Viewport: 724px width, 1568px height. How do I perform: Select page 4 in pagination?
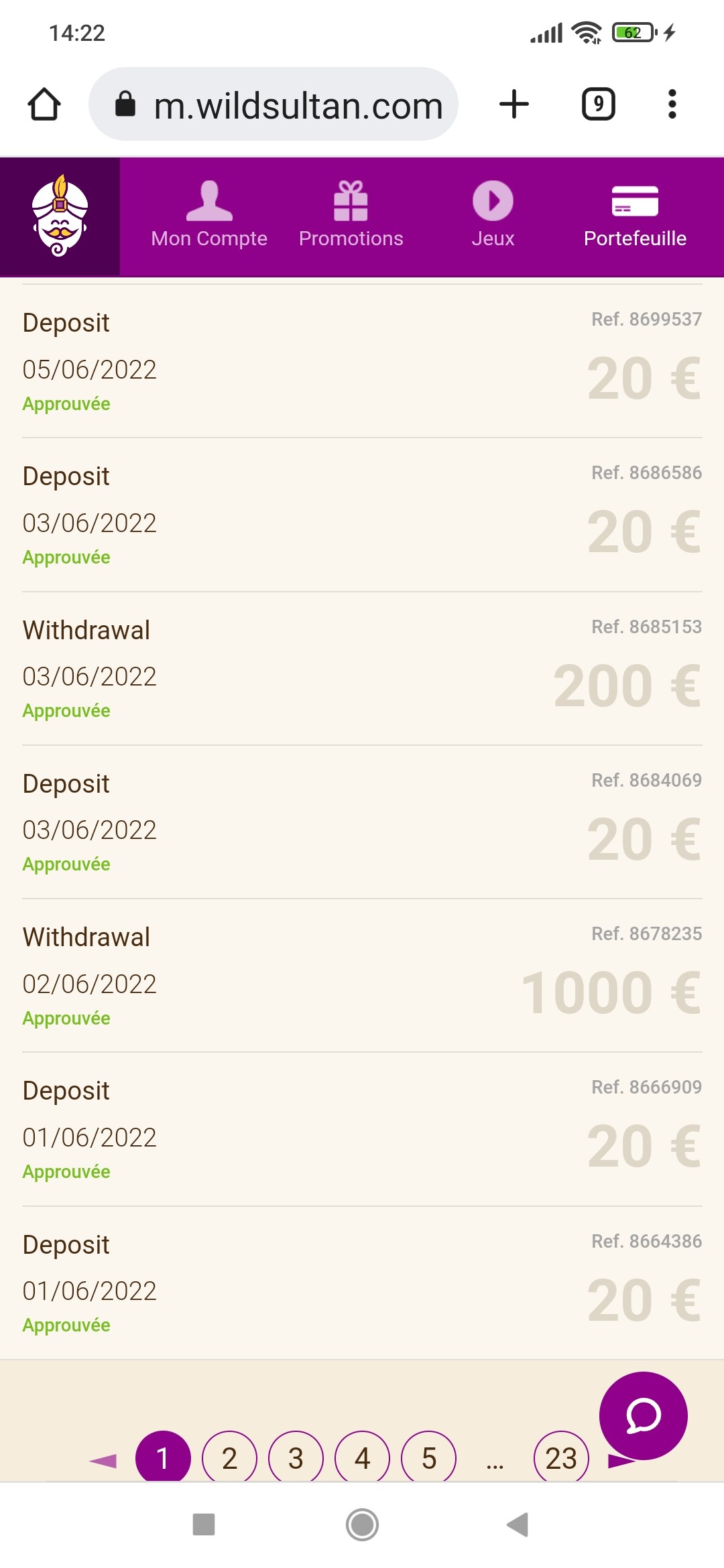coord(362,1457)
